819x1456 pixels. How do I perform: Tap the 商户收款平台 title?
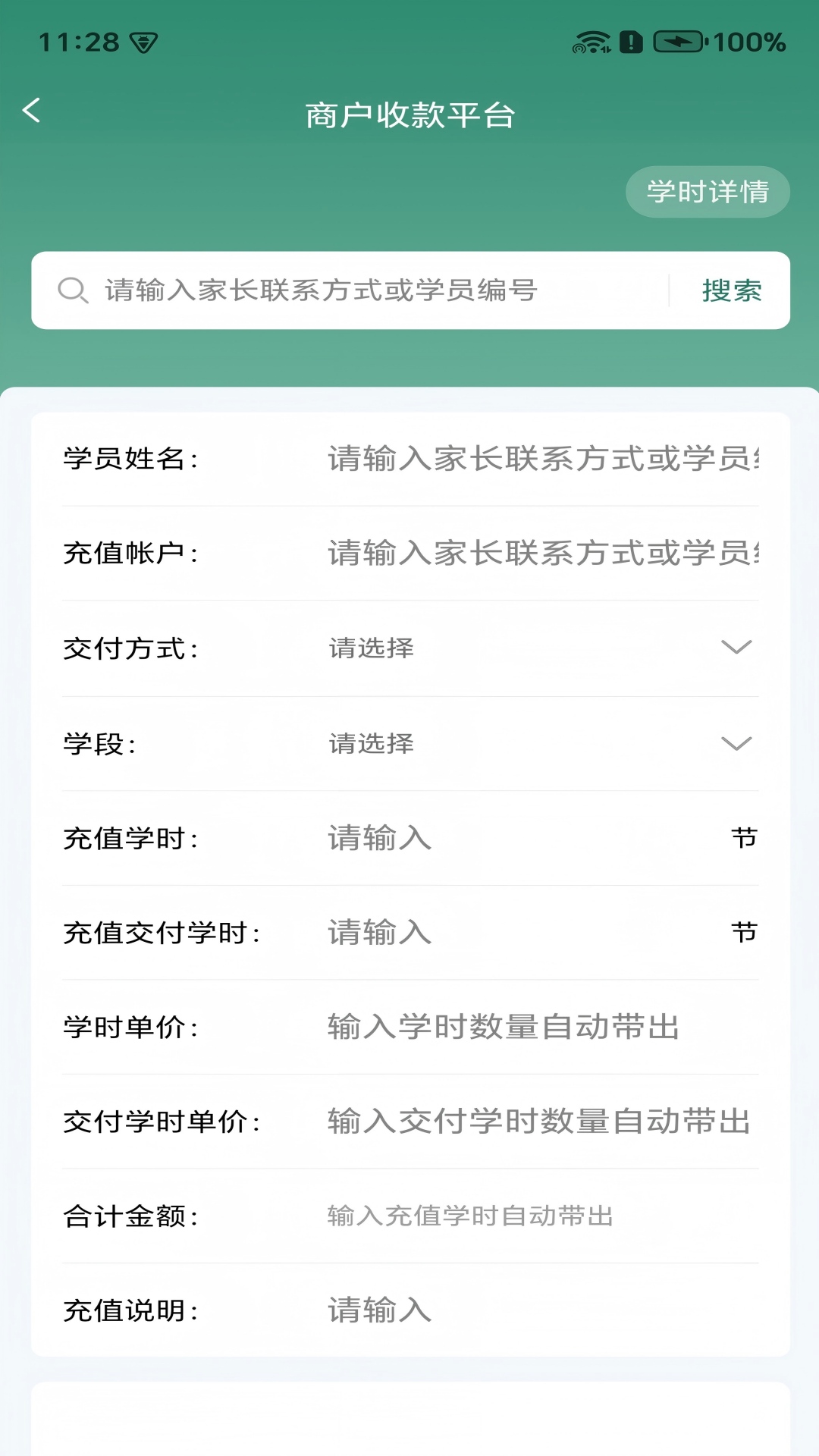click(x=409, y=115)
